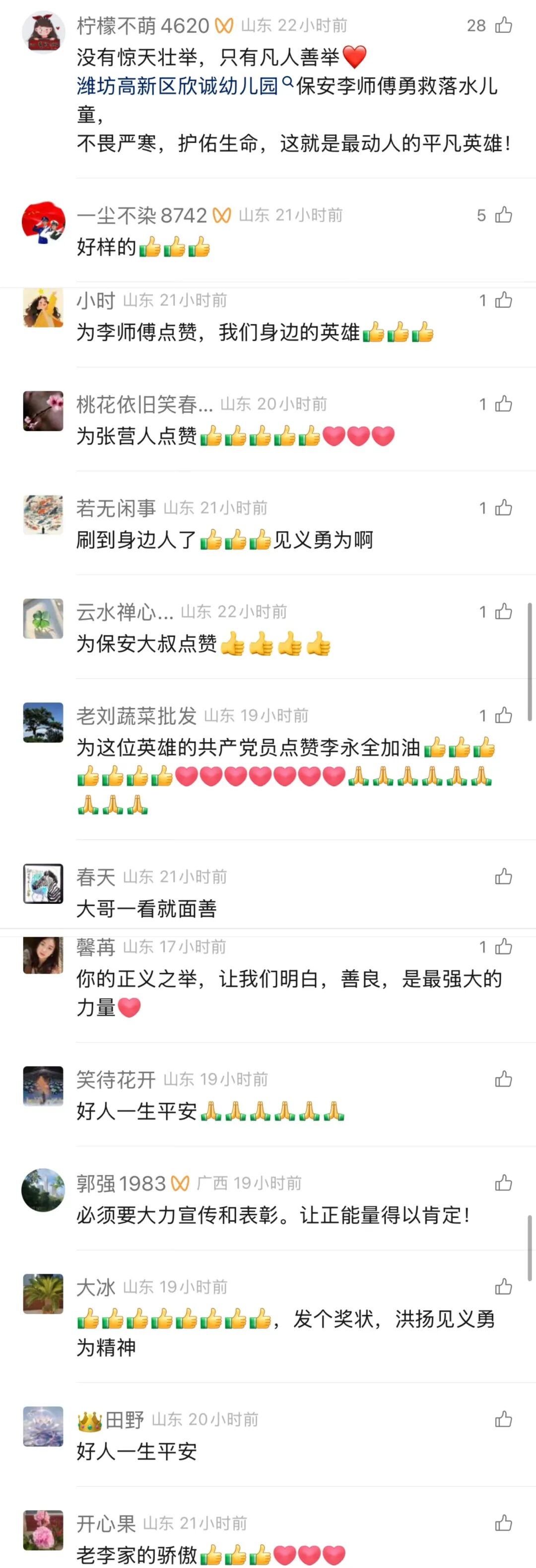Screen dimensions: 536x1568
Task: Like 馨苒's comment
Action: click(503, 947)
